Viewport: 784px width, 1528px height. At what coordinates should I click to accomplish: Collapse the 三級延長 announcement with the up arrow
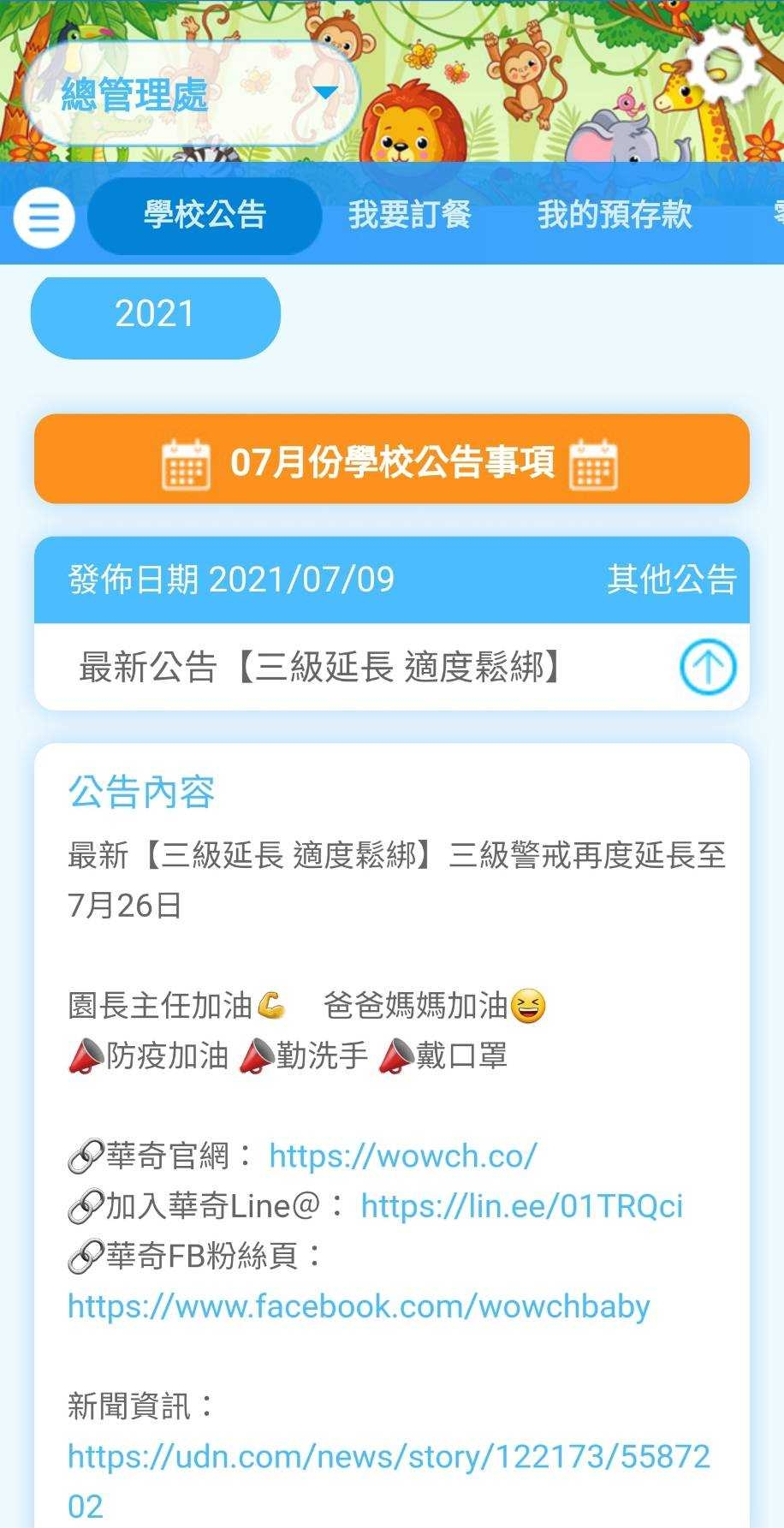tap(707, 667)
